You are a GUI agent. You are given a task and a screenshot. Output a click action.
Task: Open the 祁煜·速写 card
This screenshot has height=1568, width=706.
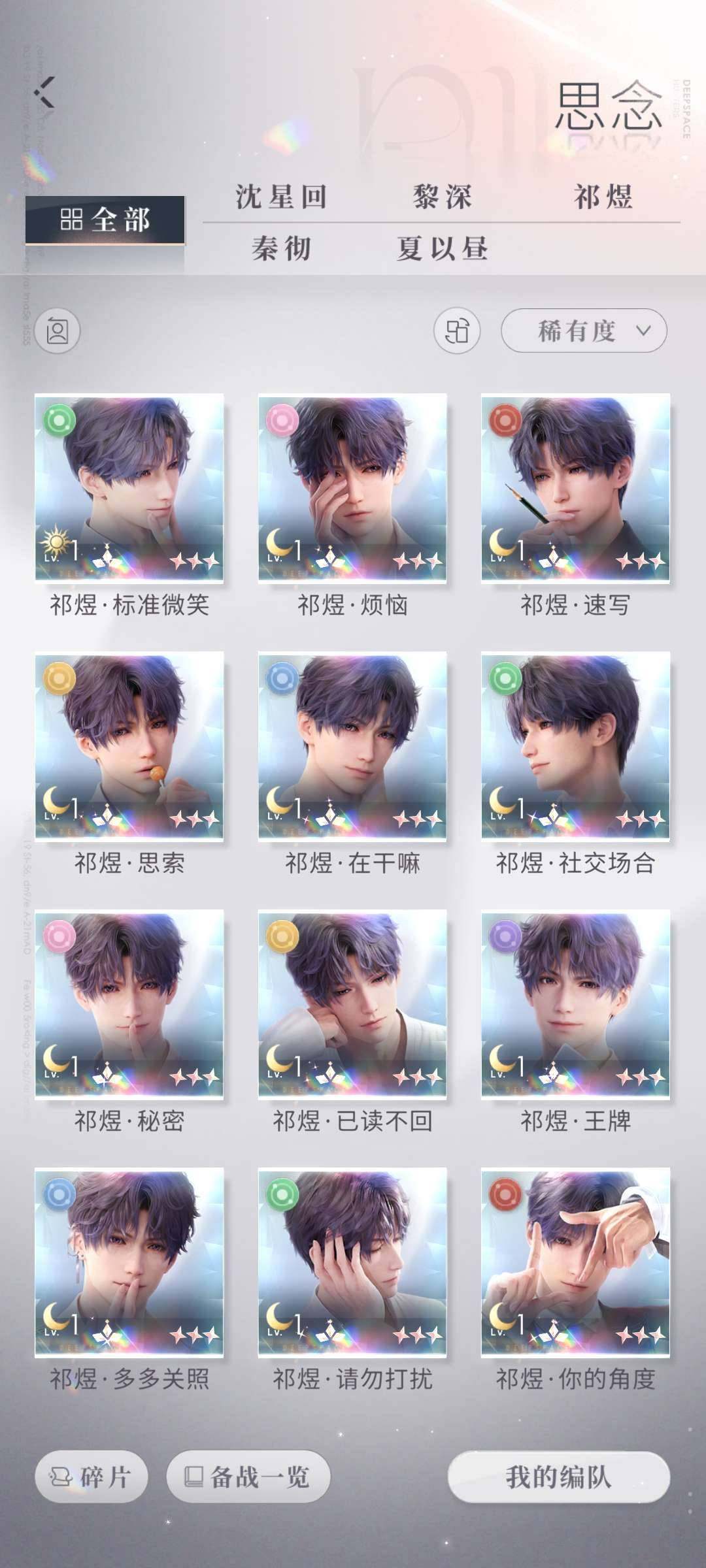tap(575, 487)
